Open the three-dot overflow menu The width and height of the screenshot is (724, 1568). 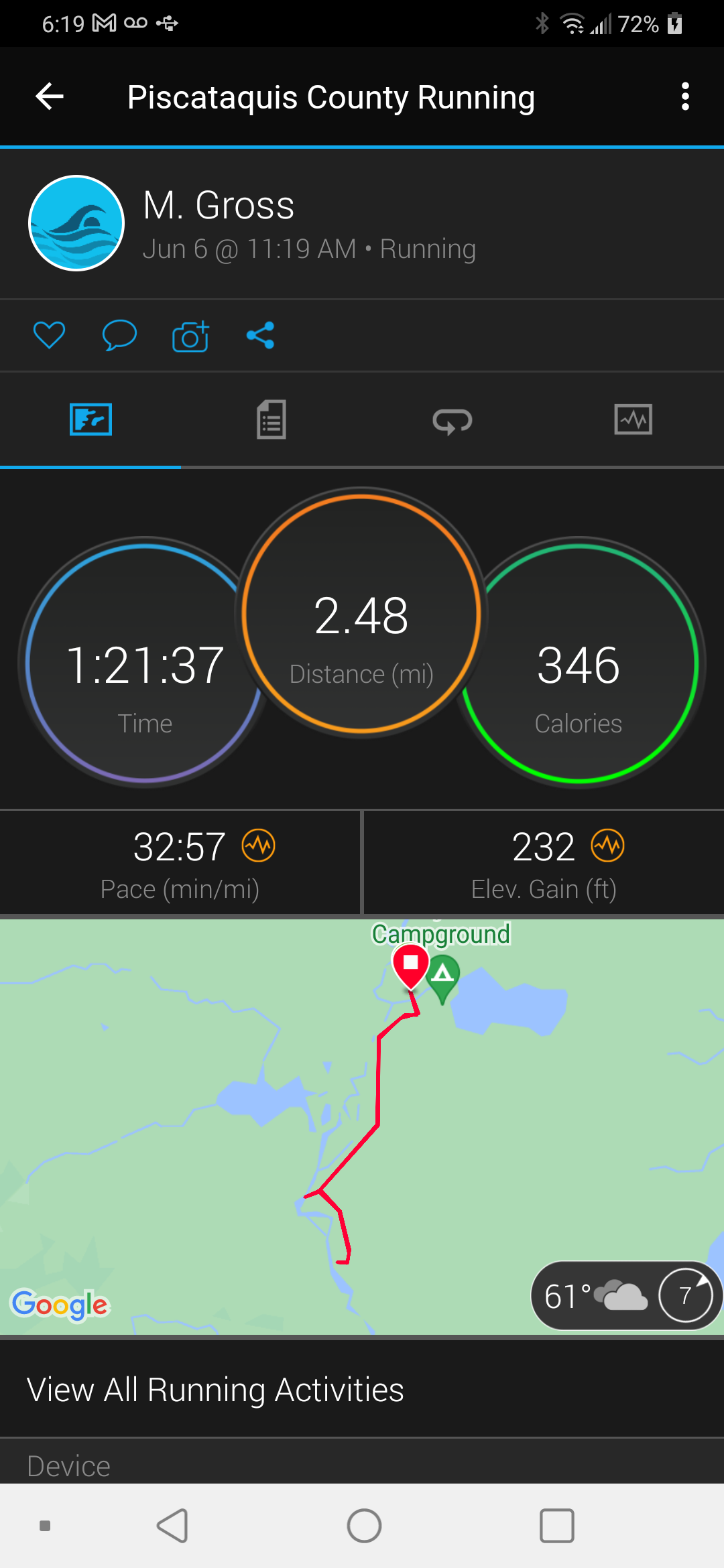pos(684,96)
